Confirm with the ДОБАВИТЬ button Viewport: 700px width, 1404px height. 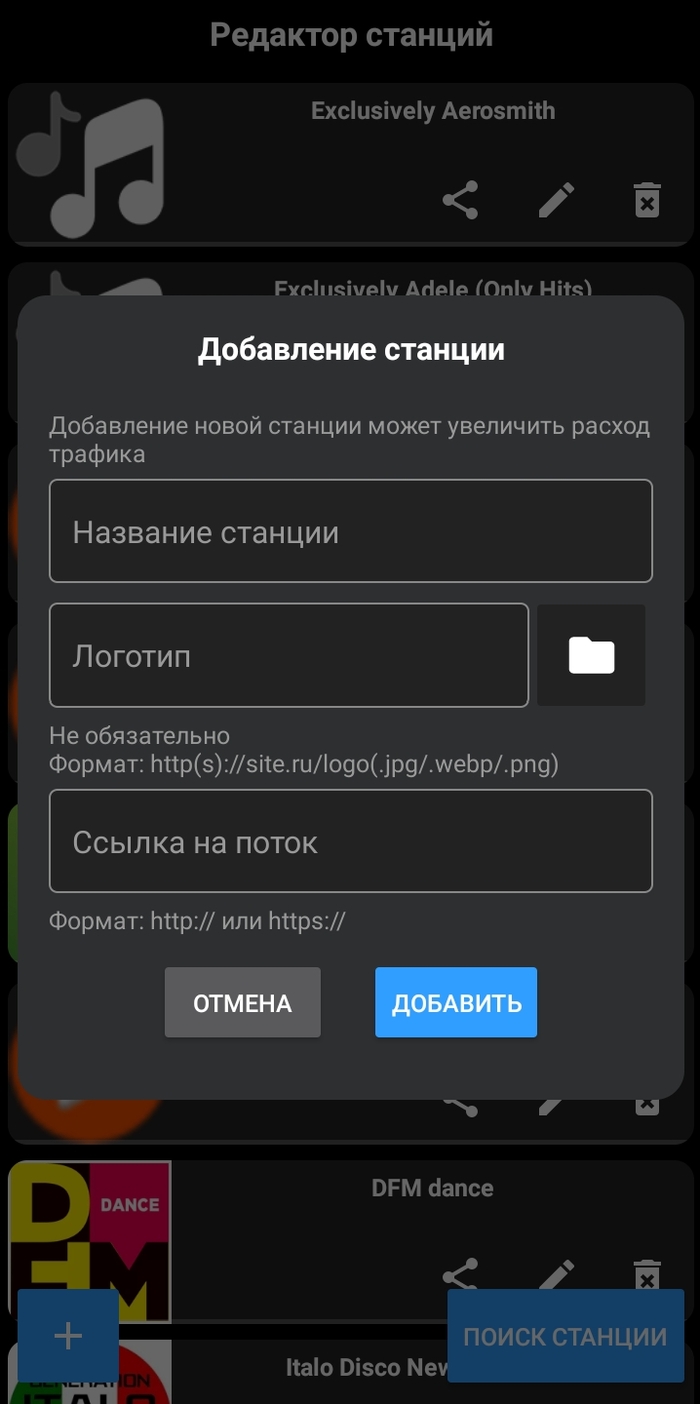pos(456,1002)
